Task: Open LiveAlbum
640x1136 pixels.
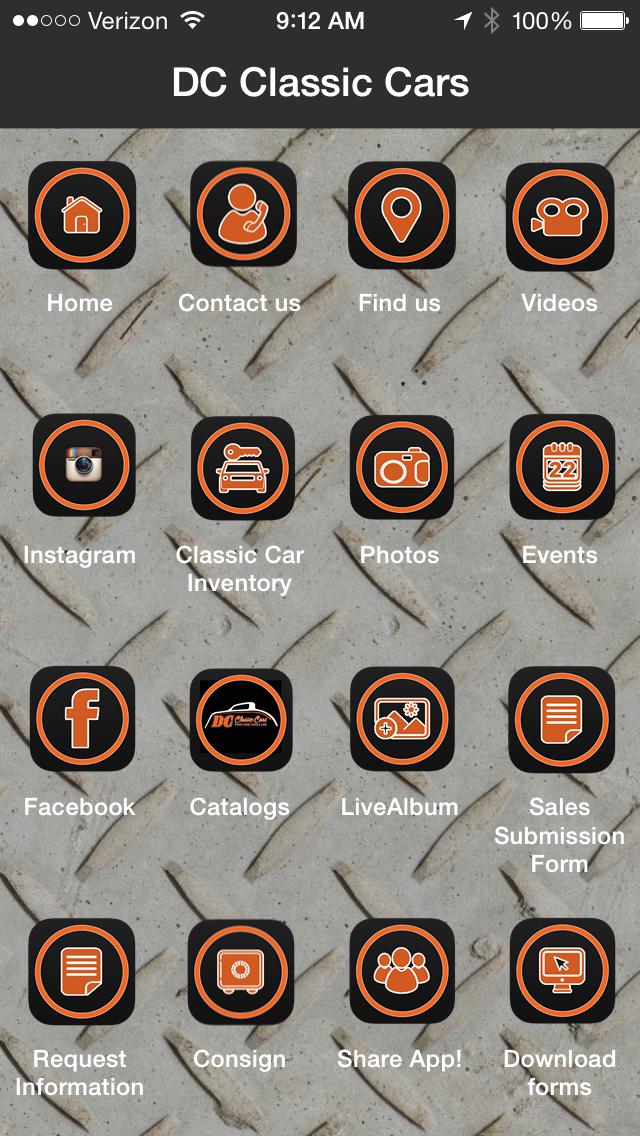Action: coord(401,719)
